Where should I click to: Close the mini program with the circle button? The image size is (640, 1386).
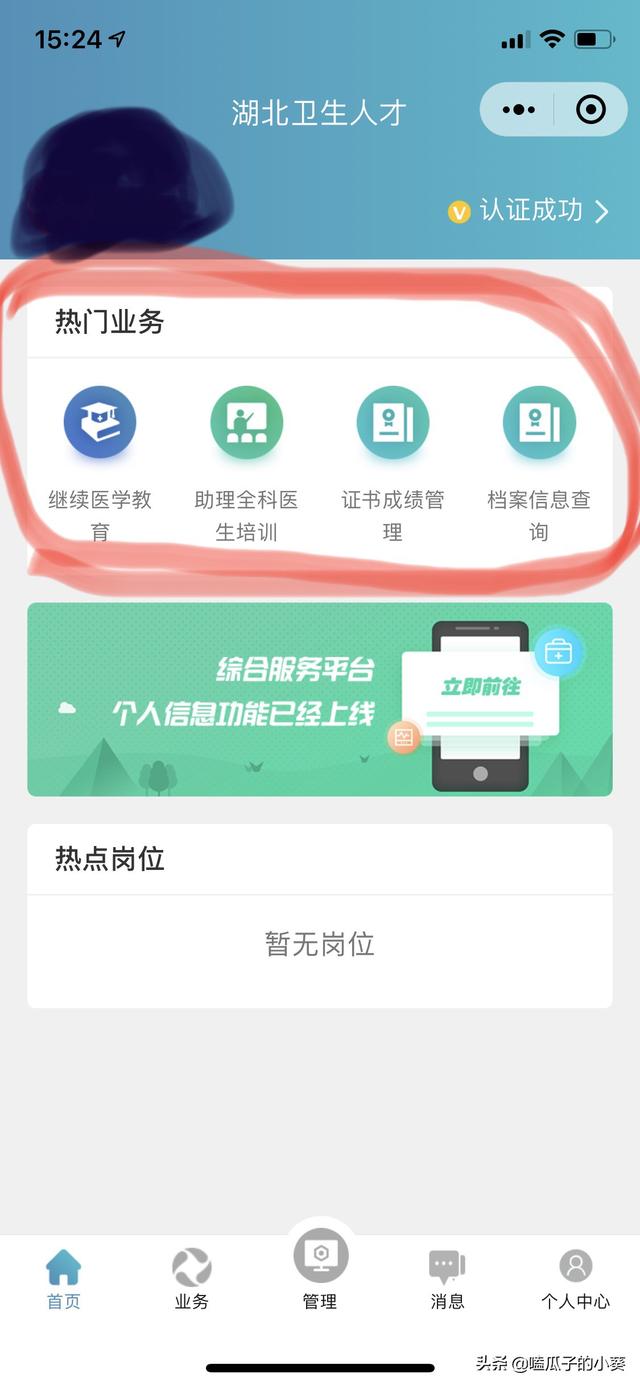point(591,110)
